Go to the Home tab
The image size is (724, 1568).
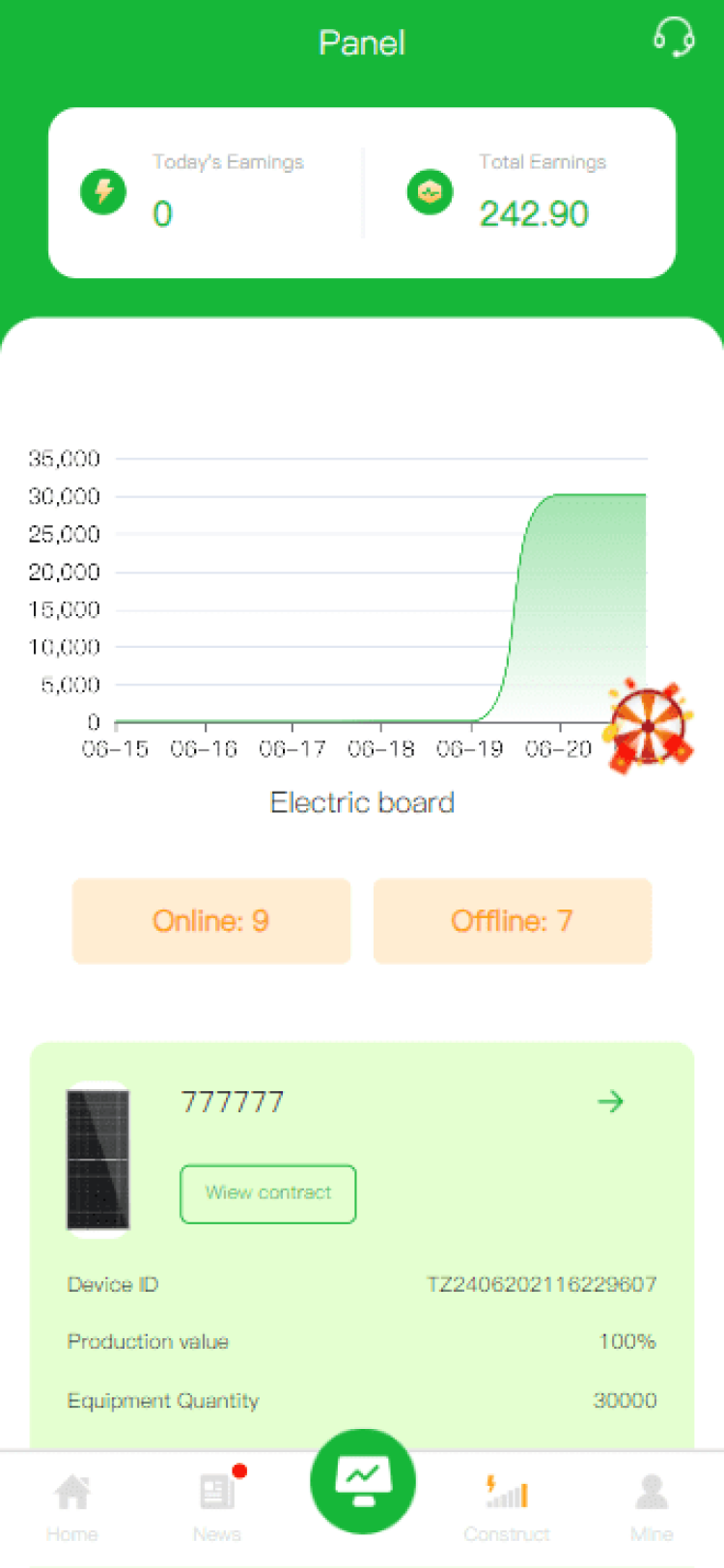[72, 1508]
